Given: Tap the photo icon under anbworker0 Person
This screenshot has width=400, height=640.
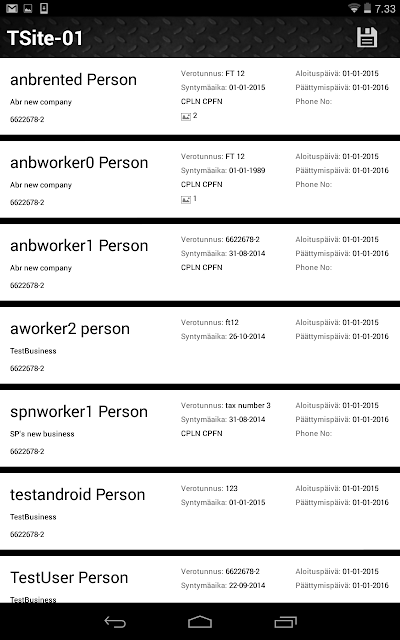Looking at the screenshot, I should pyautogui.click(x=186, y=200).
